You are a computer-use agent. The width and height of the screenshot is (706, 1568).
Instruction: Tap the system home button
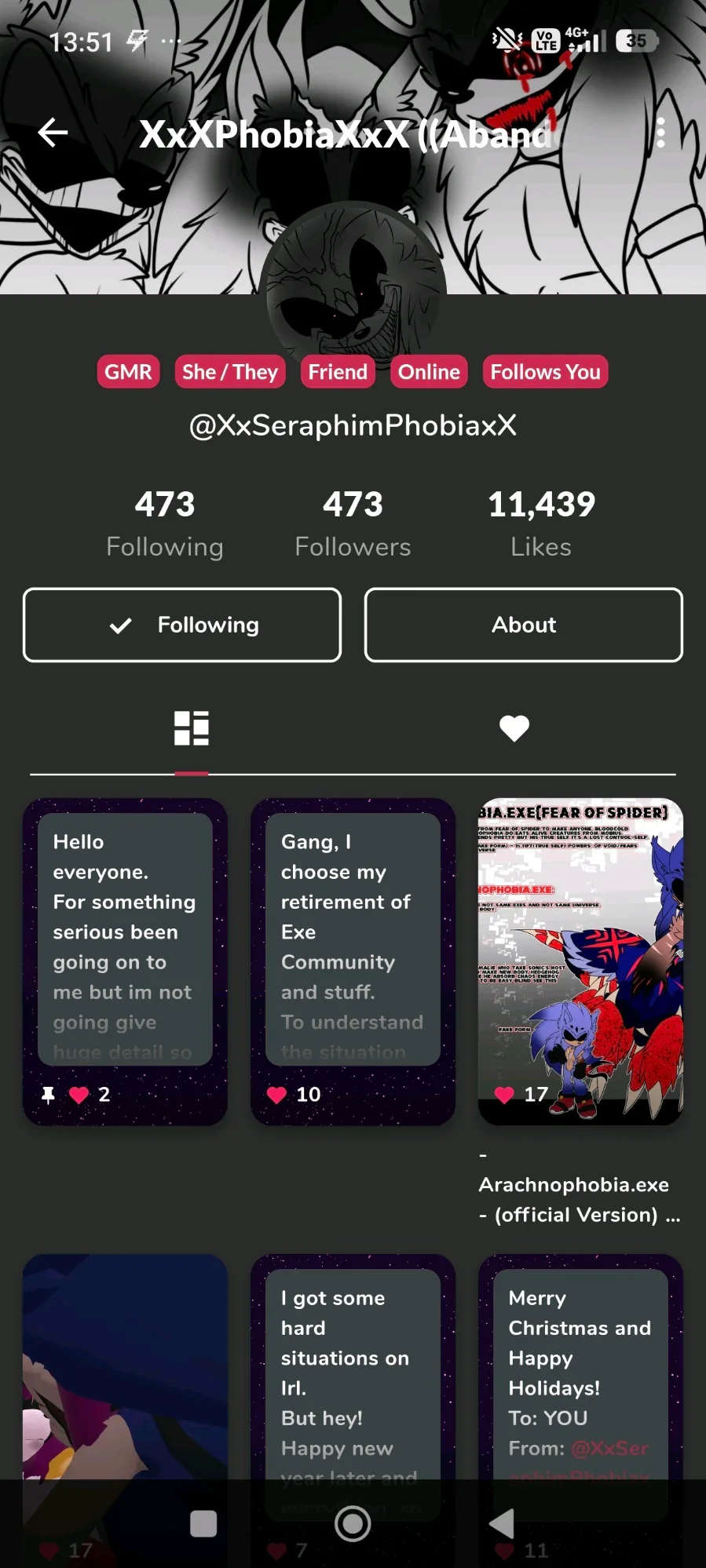pos(353,1524)
